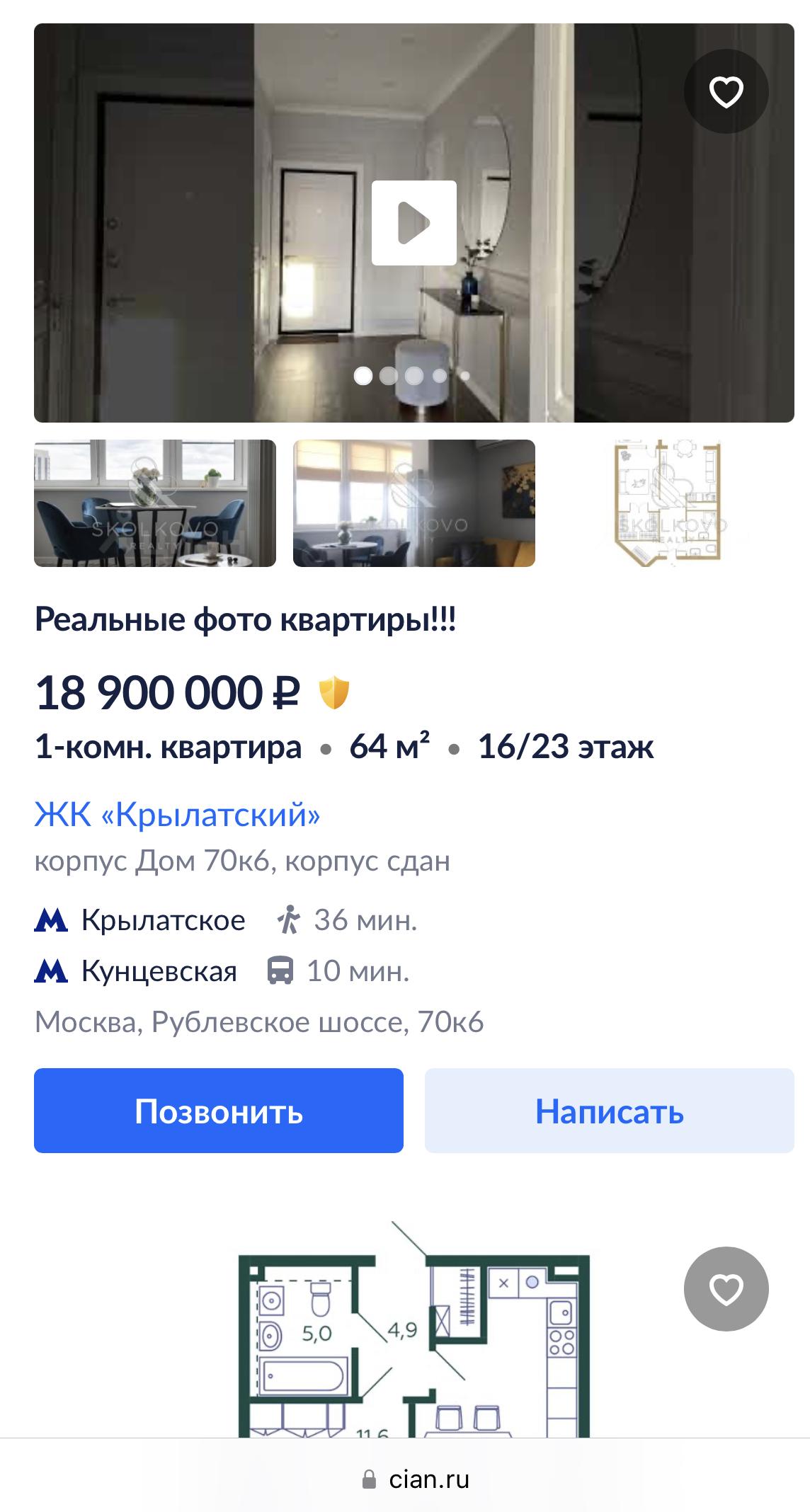Viewport: 810px width, 1512px height.
Task: Open the dining table photo thumbnail
Action: [155, 503]
